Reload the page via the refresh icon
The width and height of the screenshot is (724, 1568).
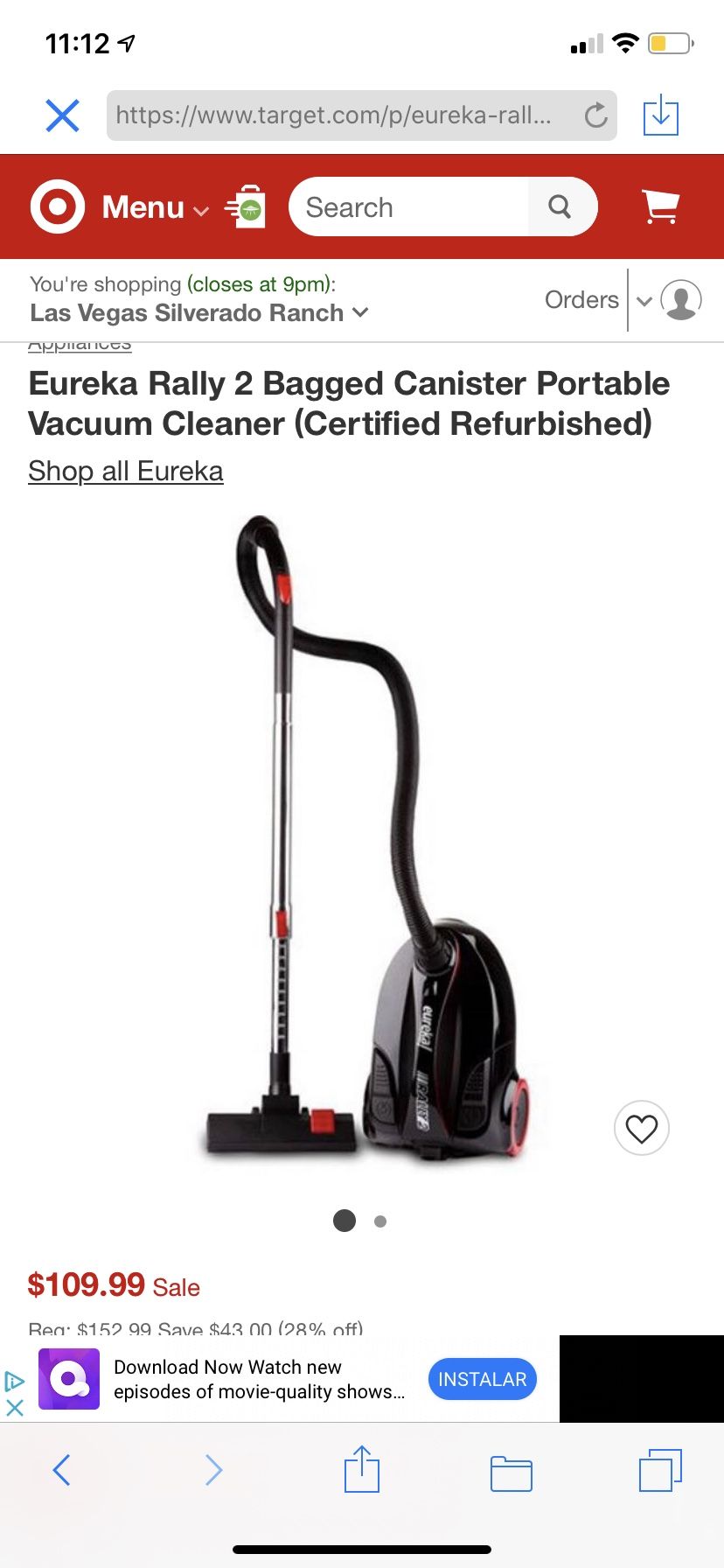coord(596,115)
